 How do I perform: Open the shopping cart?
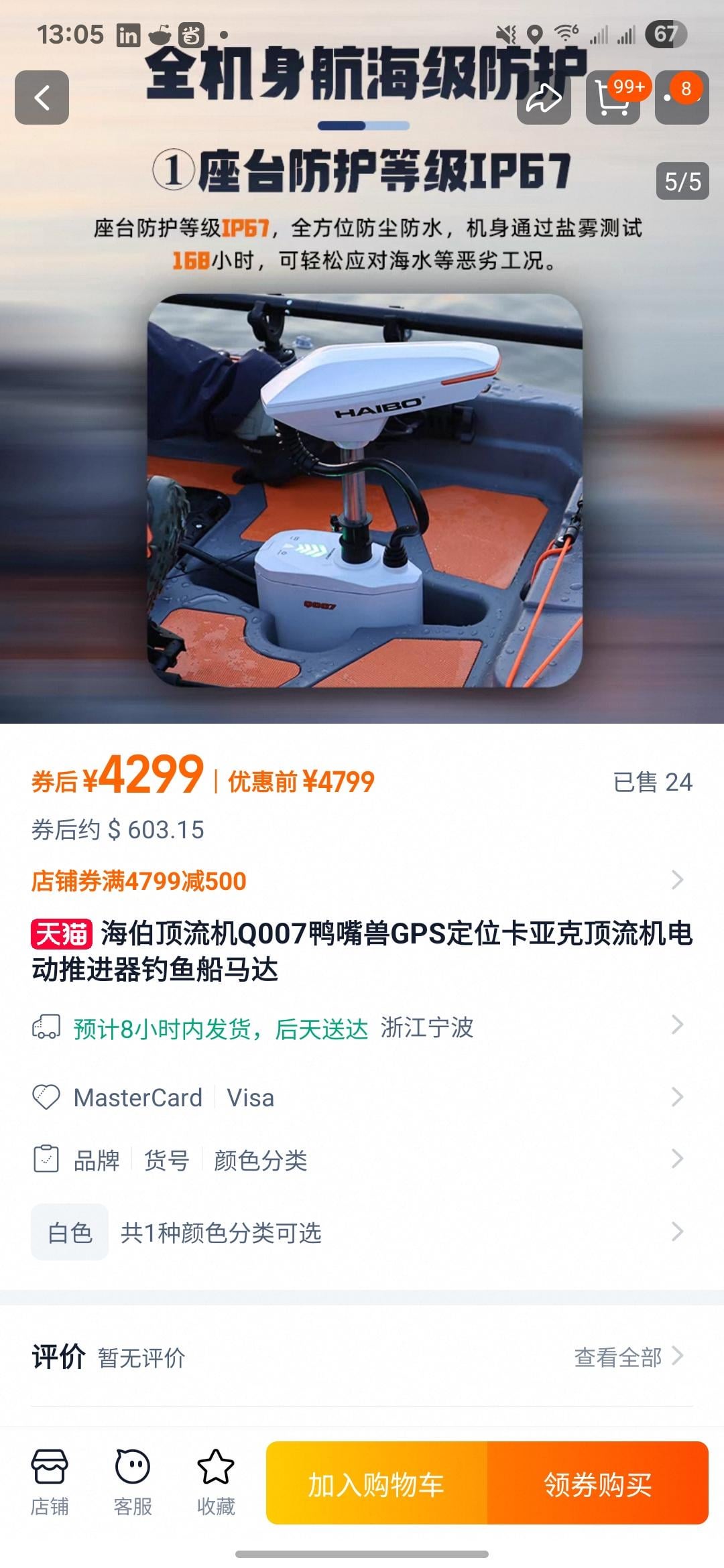click(612, 98)
